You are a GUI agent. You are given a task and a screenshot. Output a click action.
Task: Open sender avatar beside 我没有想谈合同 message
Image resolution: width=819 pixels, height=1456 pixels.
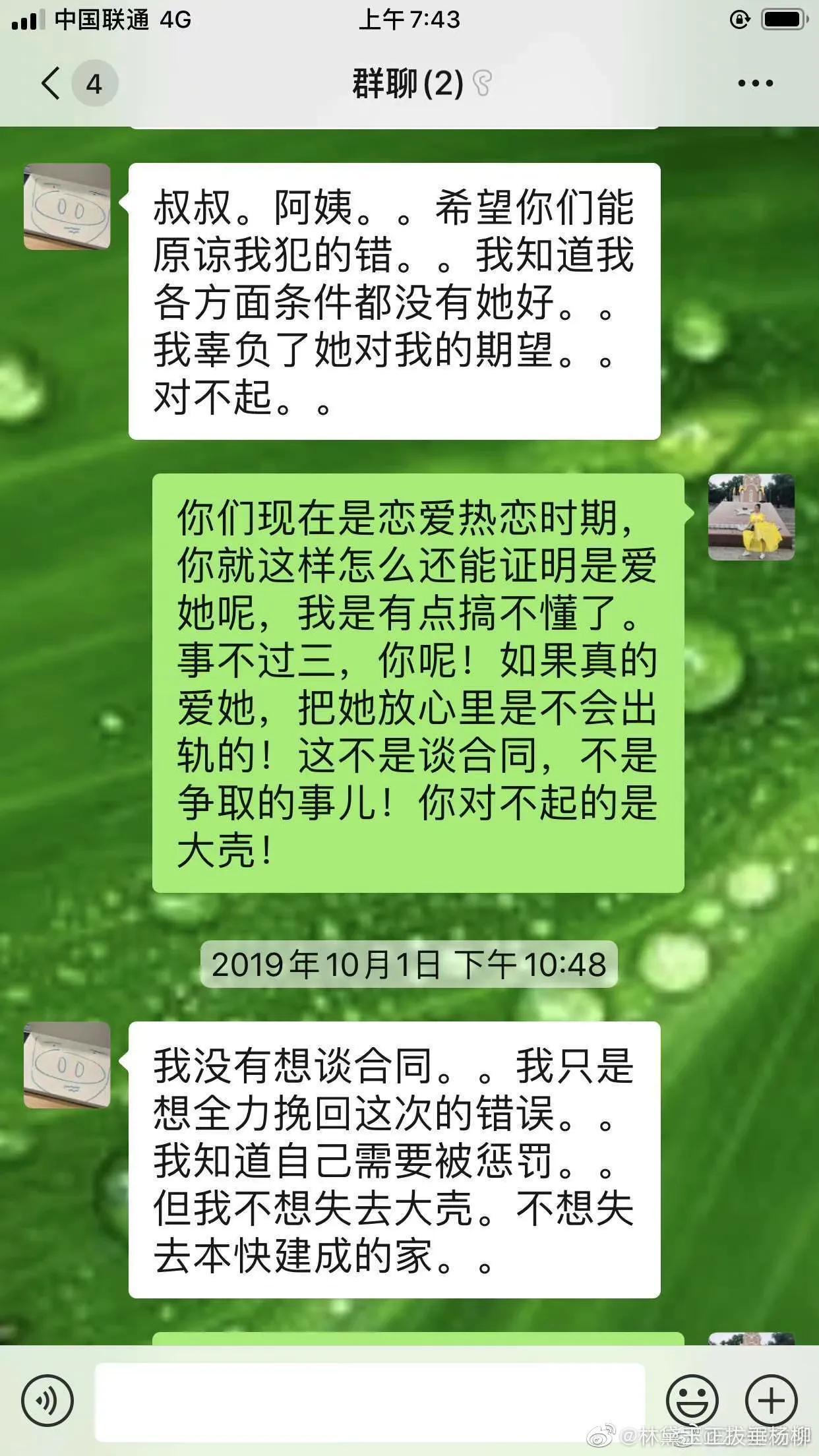(67, 1065)
